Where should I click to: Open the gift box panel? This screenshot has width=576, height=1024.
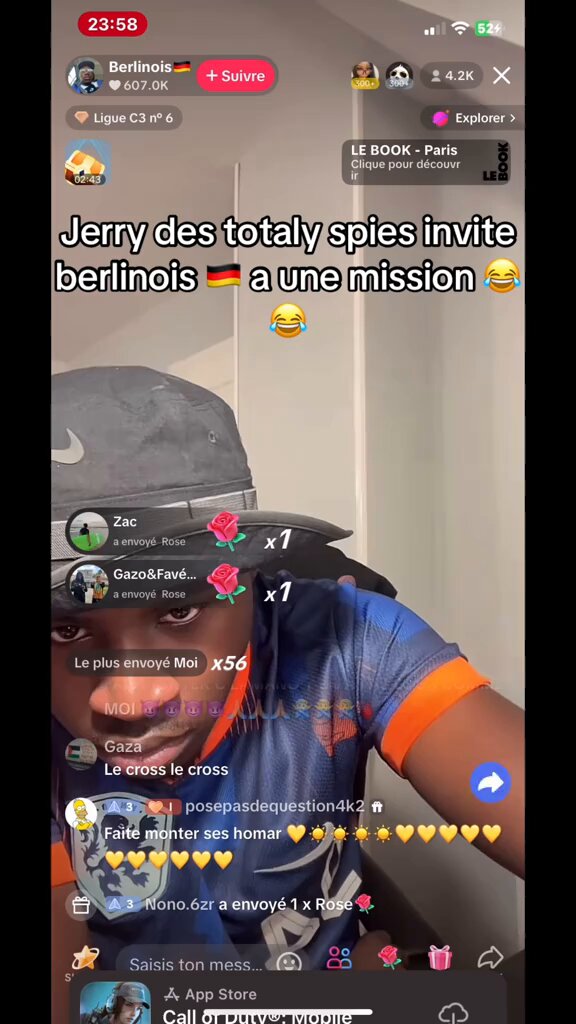click(x=440, y=957)
